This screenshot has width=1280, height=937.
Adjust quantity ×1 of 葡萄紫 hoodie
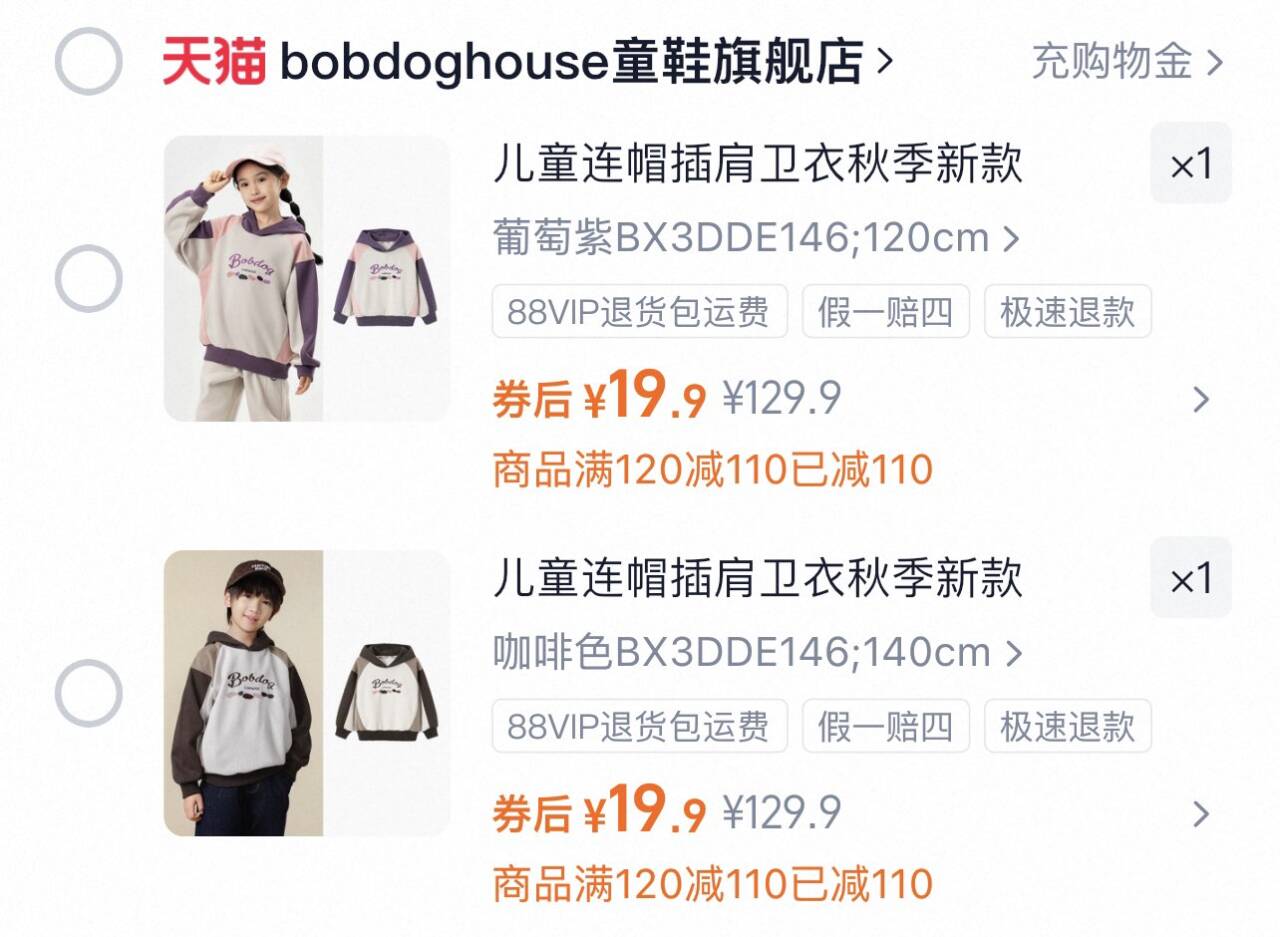pos(1190,164)
